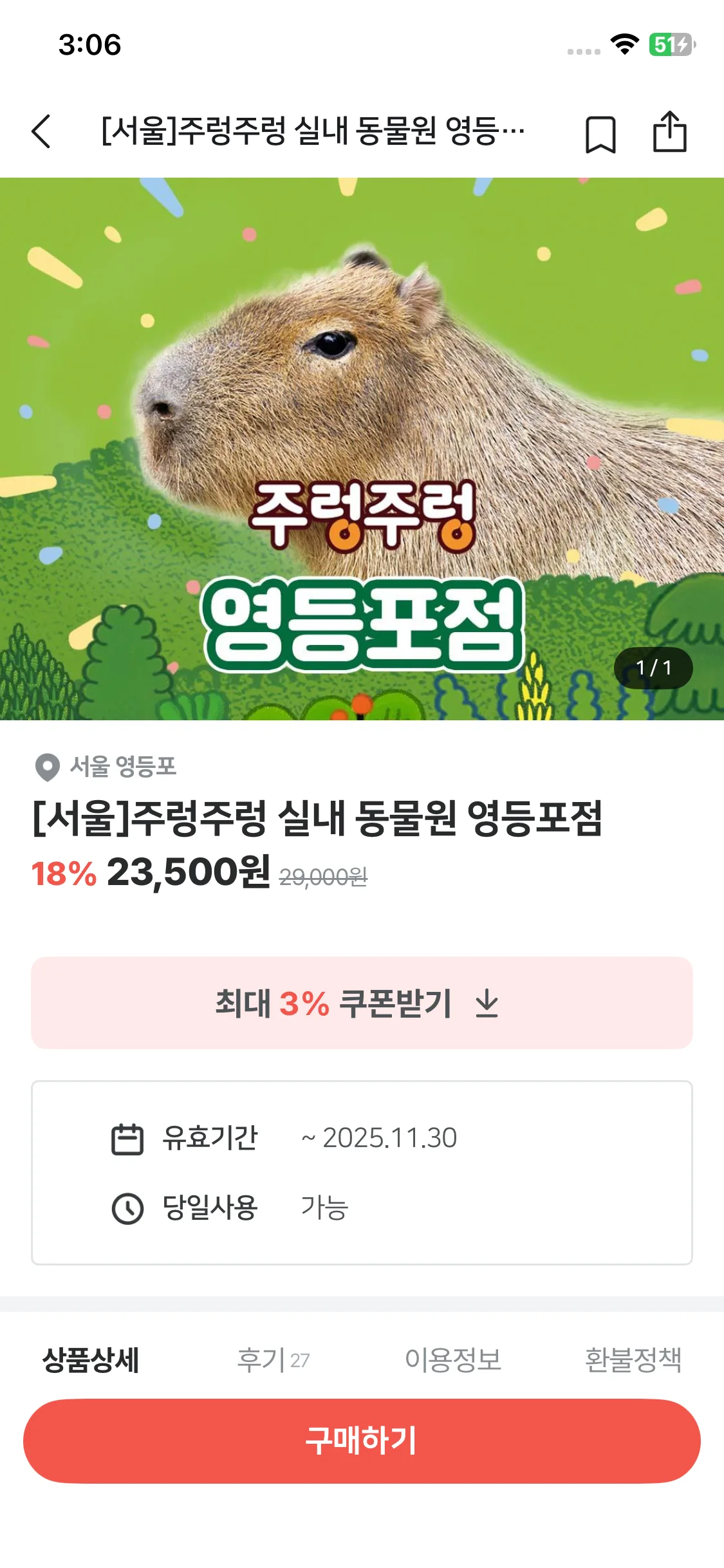The height and width of the screenshot is (1568, 724).
Task: Select the 상품상세 tab
Action: [x=91, y=1360]
